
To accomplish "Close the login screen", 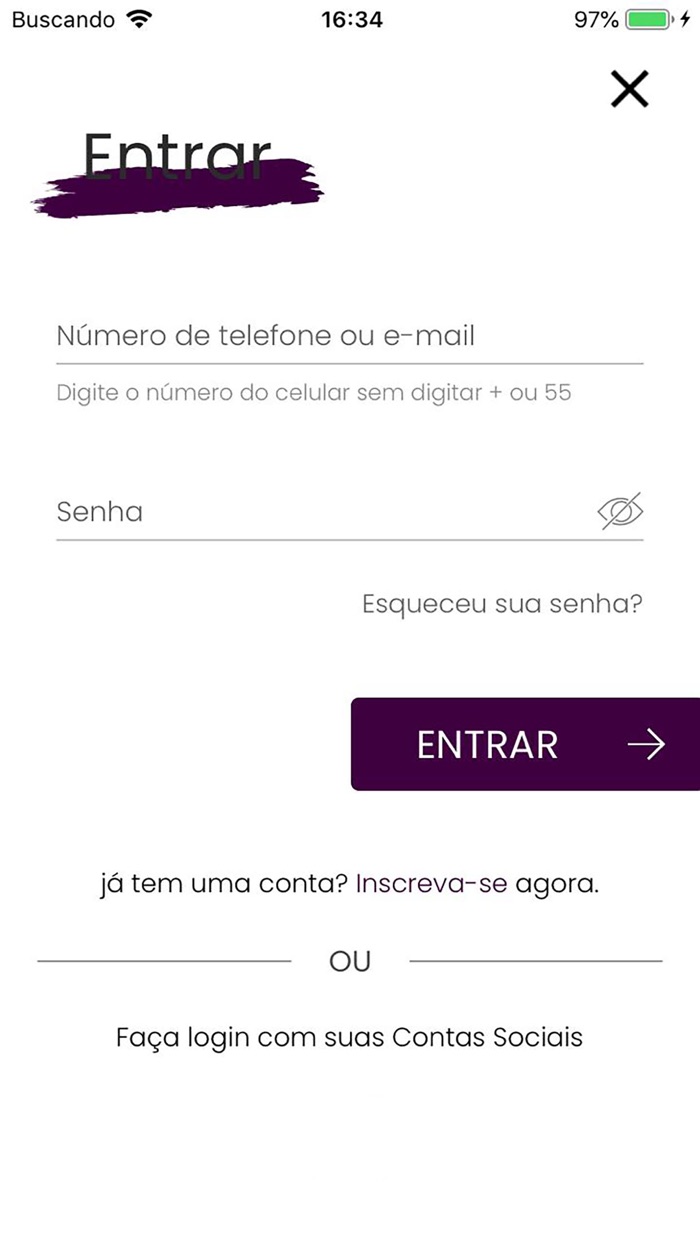I will pyautogui.click(x=630, y=90).
